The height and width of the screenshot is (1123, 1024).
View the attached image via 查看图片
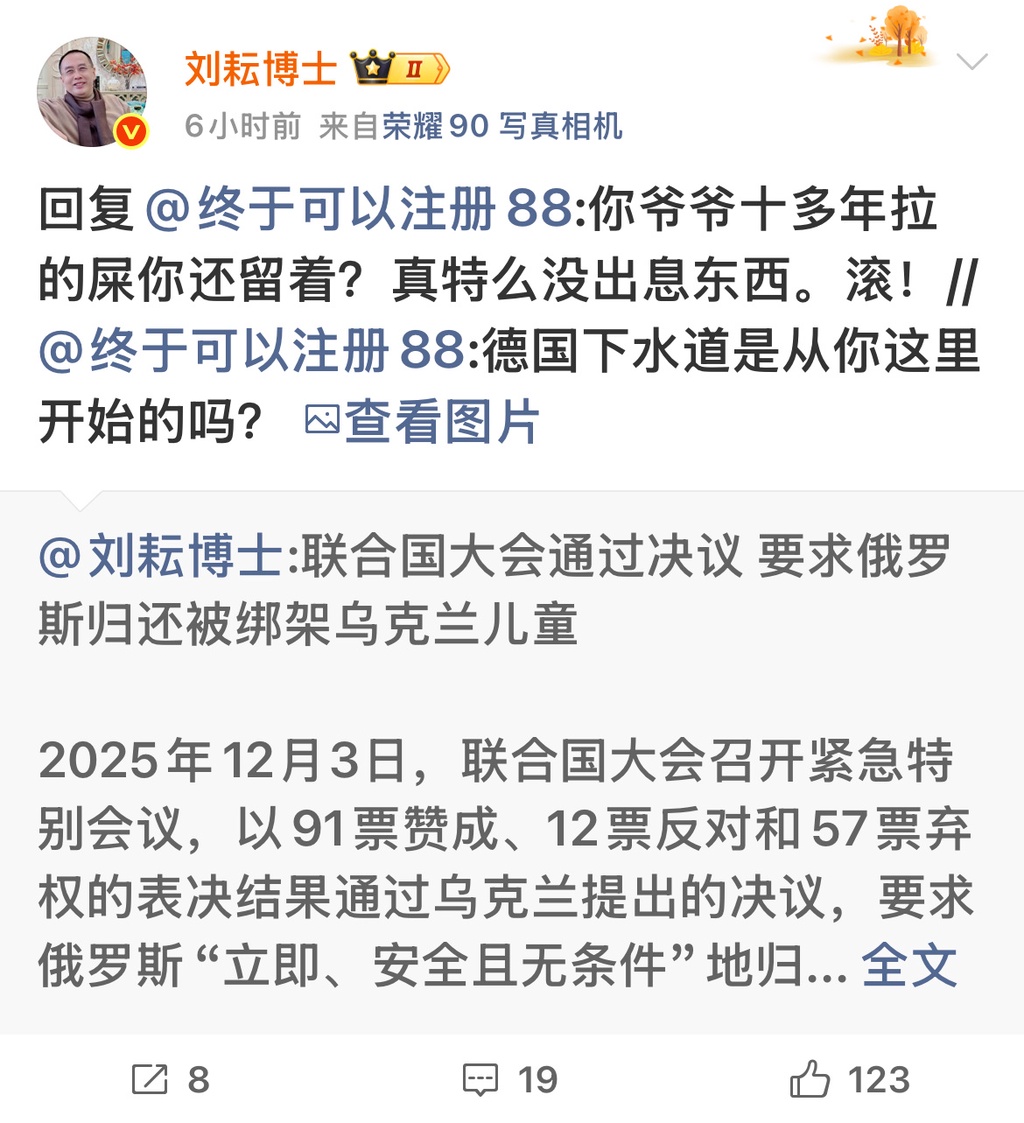click(422, 423)
